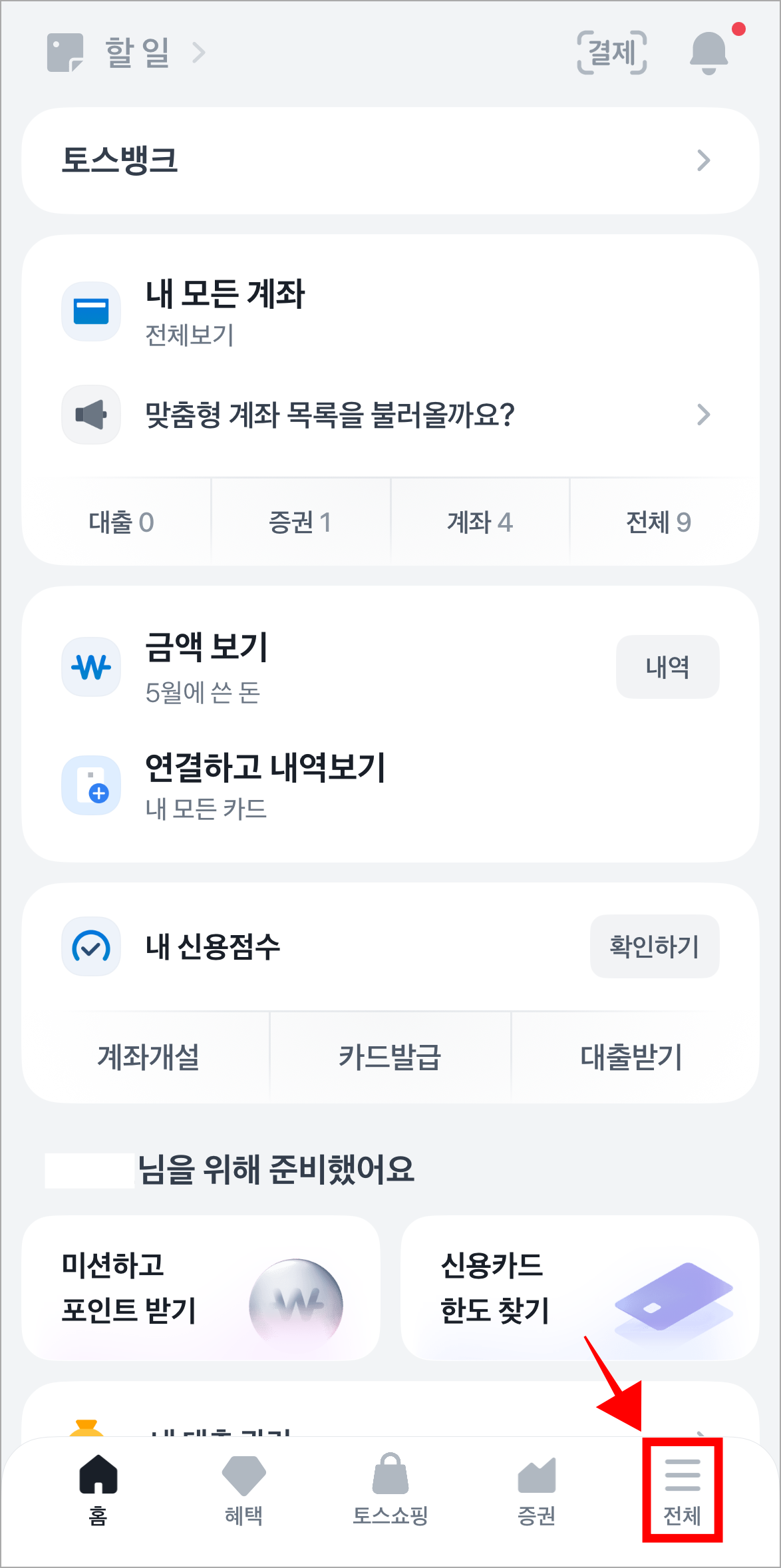The image size is (781, 1568).
Task: Click the add-card icon beside 연결하고 내역보기
Action: [90, 784]
